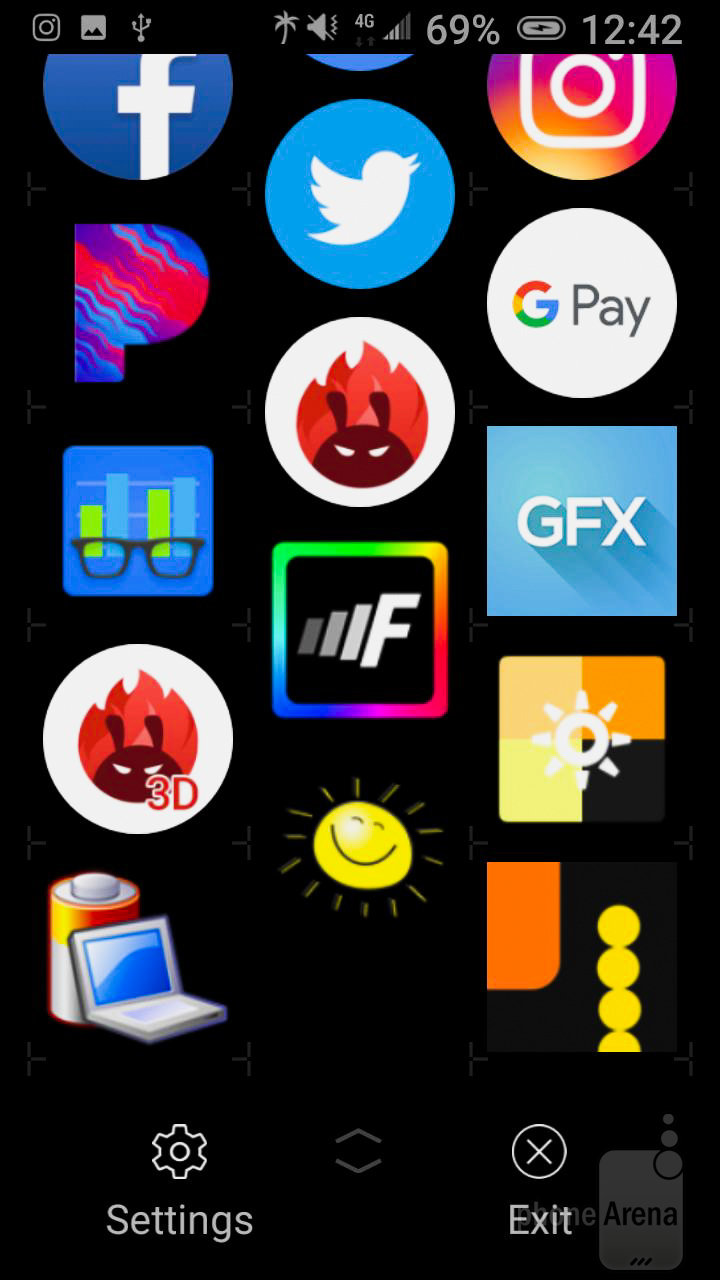720x1280 pixels.
Task: Open the battery and laptop app
Action: coord(138,952)
